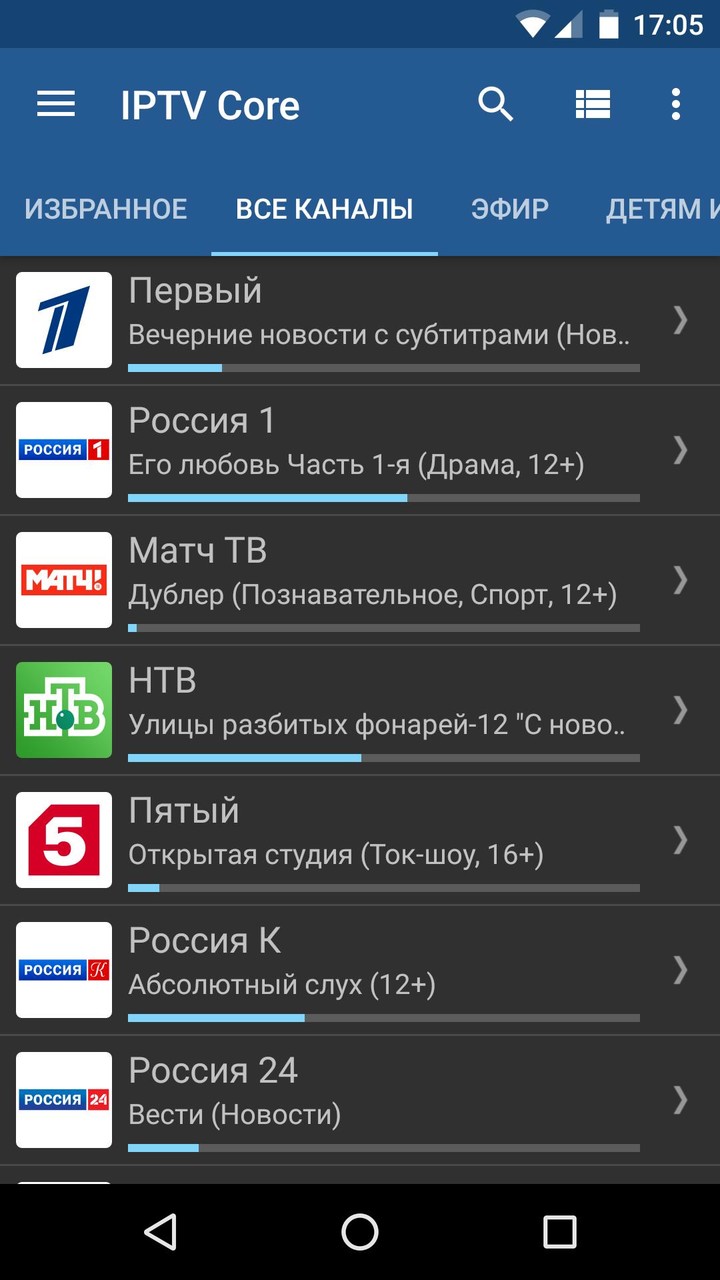Expand details for НТВ channel
This screenshot has height=1280, width=720.
tap(681, 710)
